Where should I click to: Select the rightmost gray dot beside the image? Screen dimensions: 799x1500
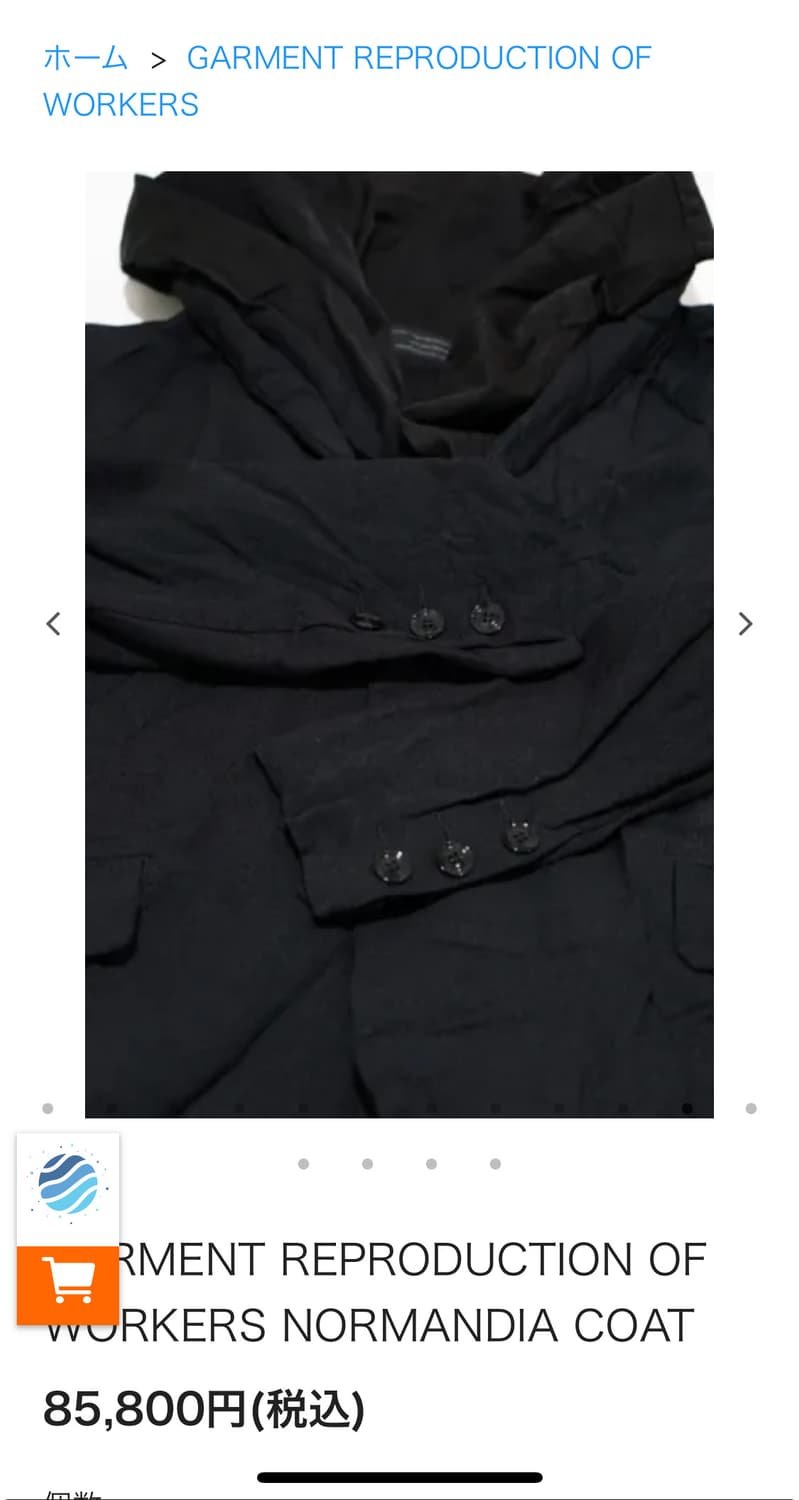(751, 1108)
